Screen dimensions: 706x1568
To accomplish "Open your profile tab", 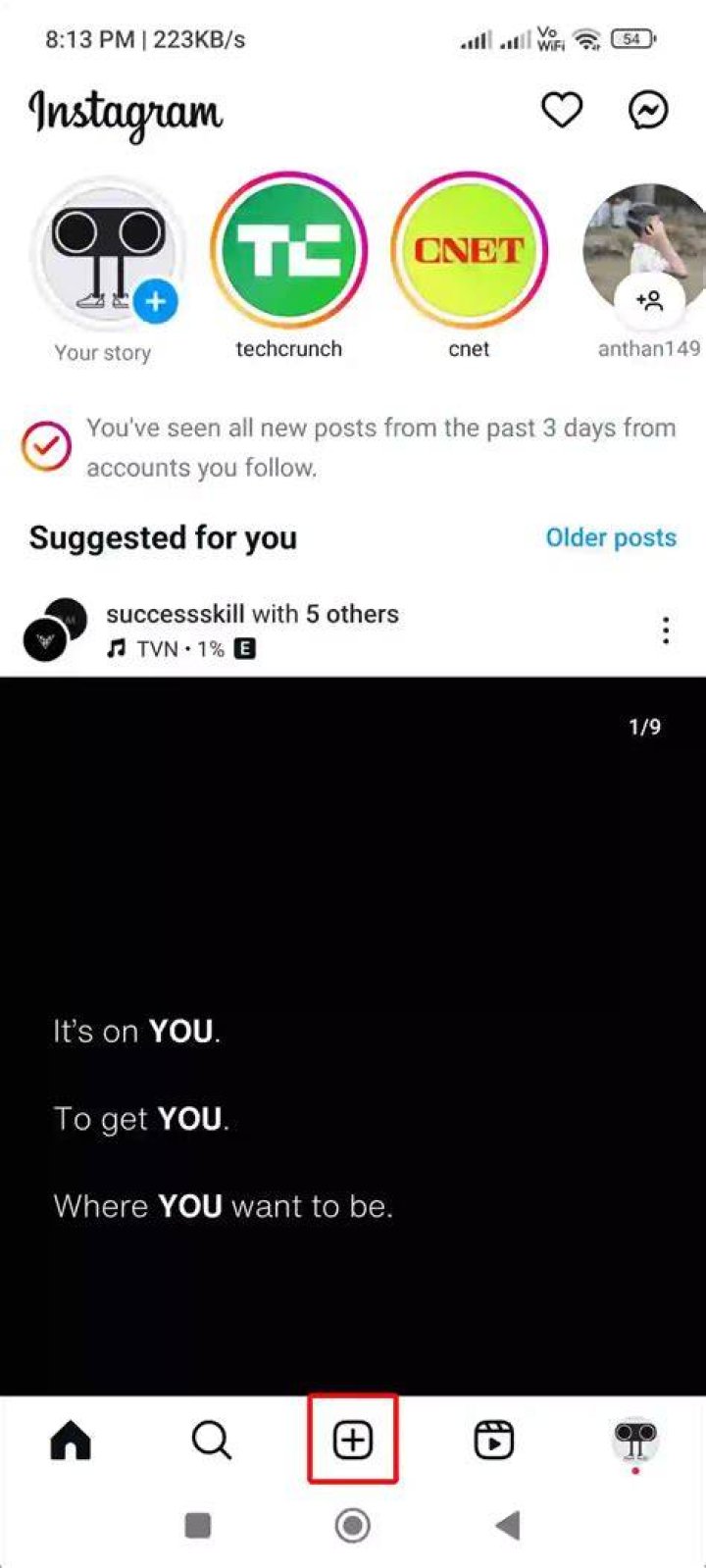I will pos(634,1441).
